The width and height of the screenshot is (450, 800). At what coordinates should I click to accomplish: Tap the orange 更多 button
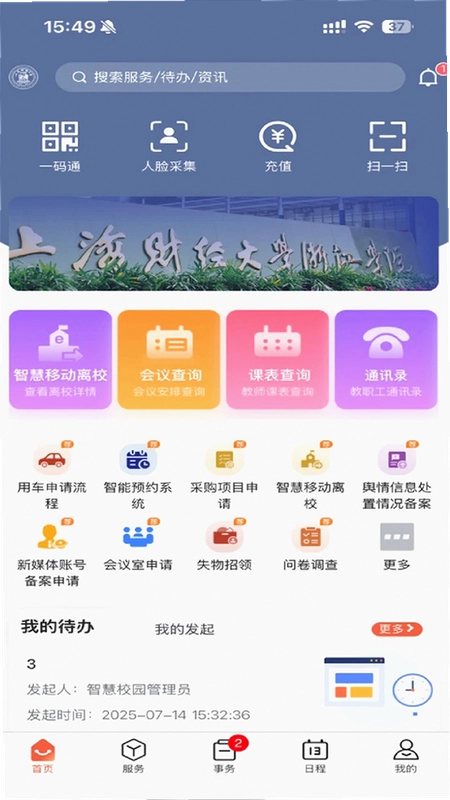click(397, 629)
